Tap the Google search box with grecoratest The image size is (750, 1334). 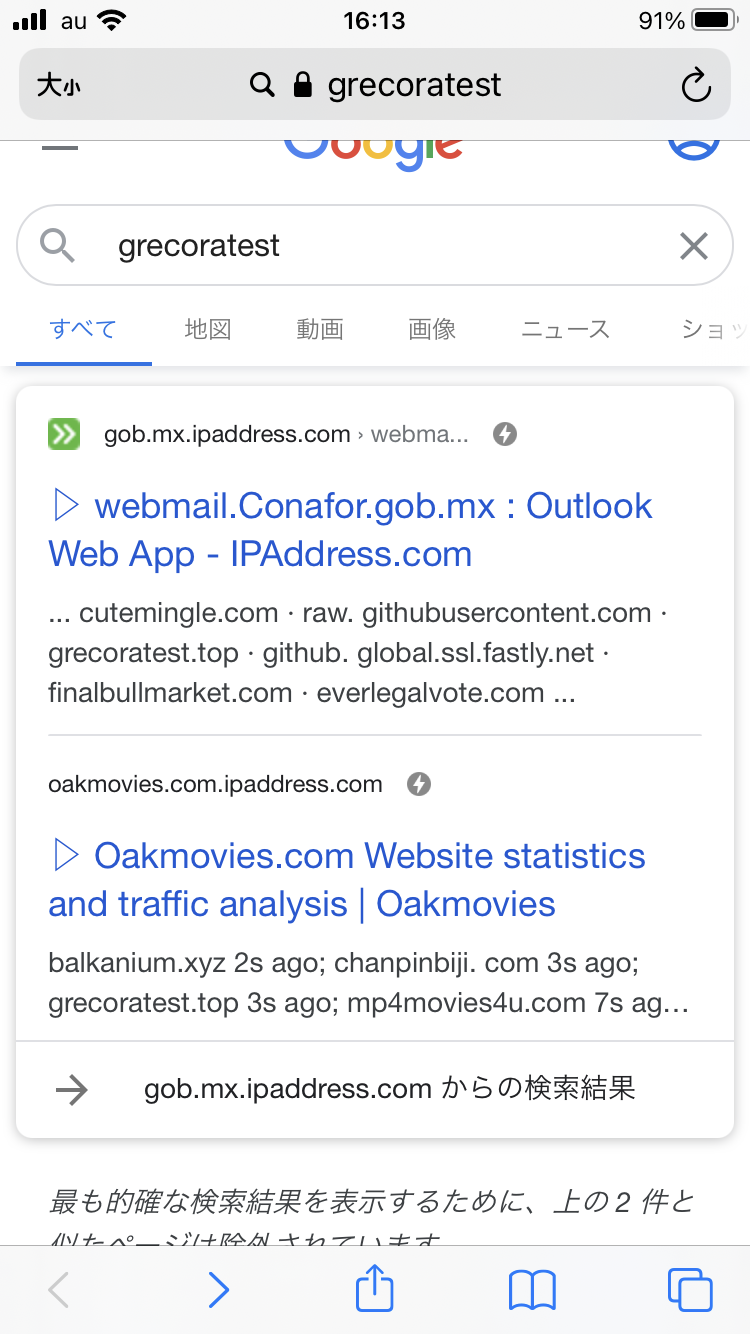(x=380, y=246)
